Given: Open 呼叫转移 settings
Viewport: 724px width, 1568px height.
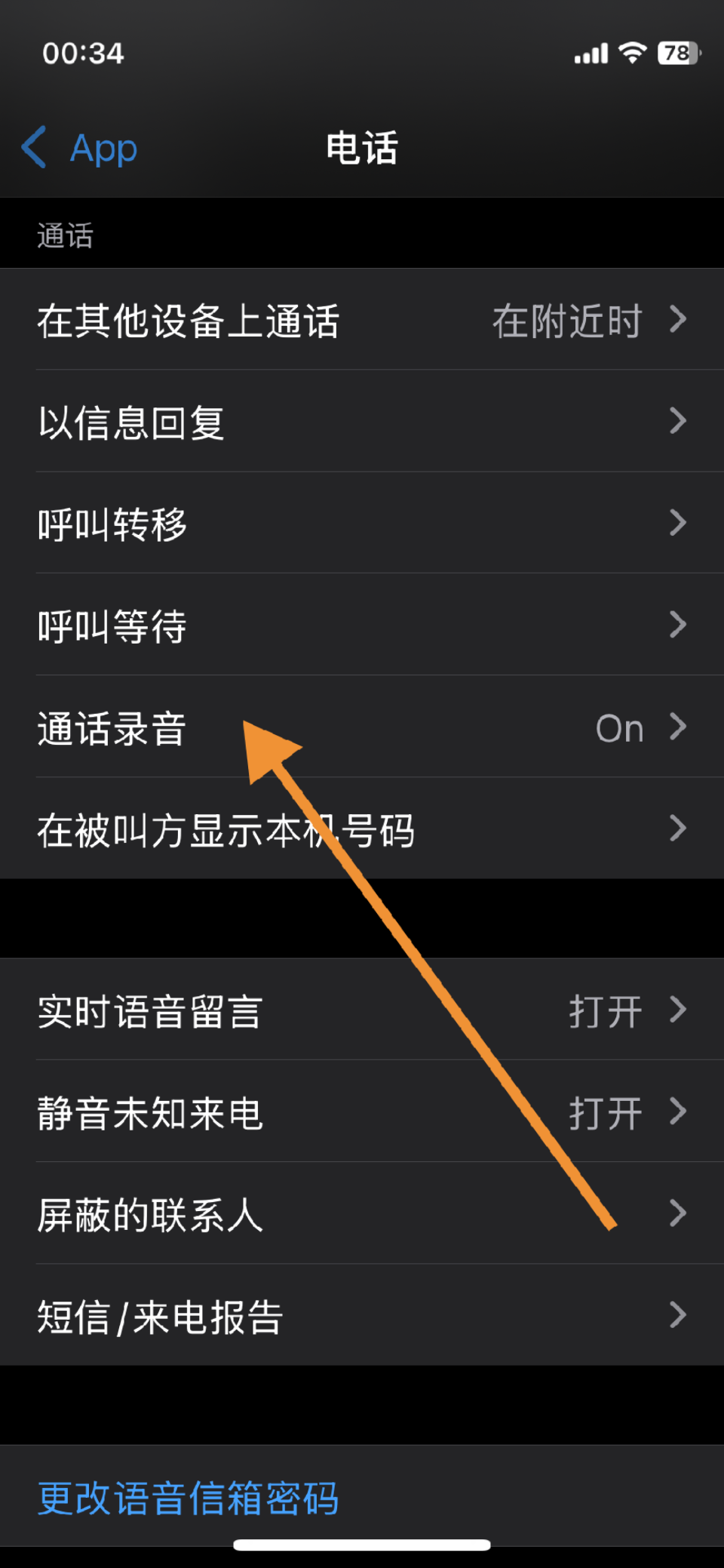Looking at the screenshot, I should coord(362,523).
